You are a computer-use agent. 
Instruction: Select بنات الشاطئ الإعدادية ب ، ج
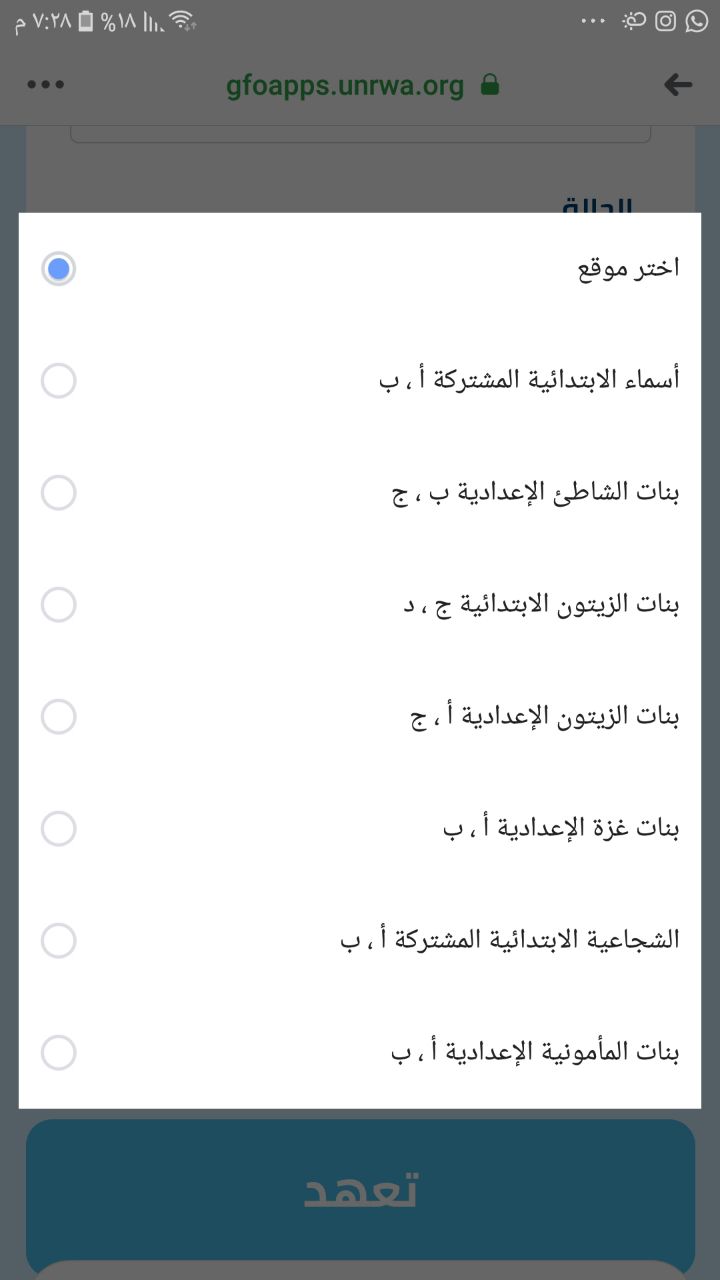[360, 493]
